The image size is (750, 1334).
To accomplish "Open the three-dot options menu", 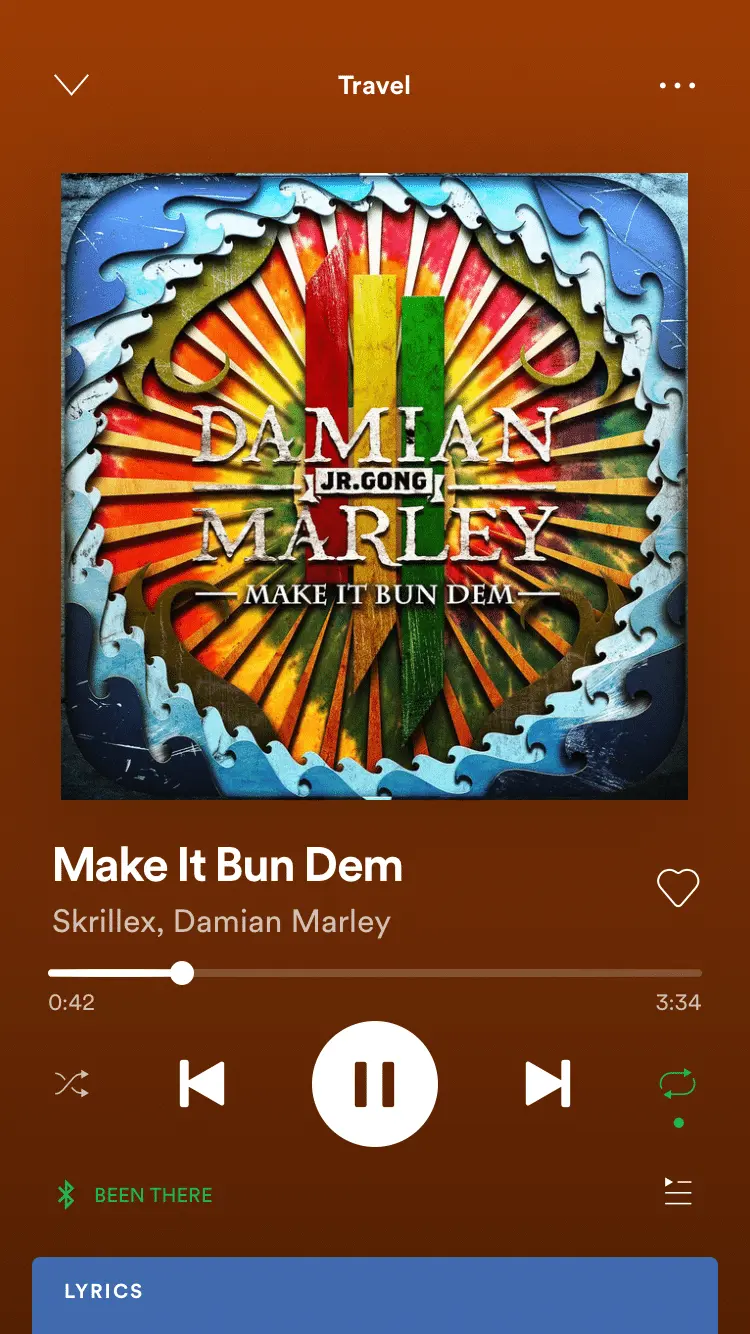I will pos(677,85).
